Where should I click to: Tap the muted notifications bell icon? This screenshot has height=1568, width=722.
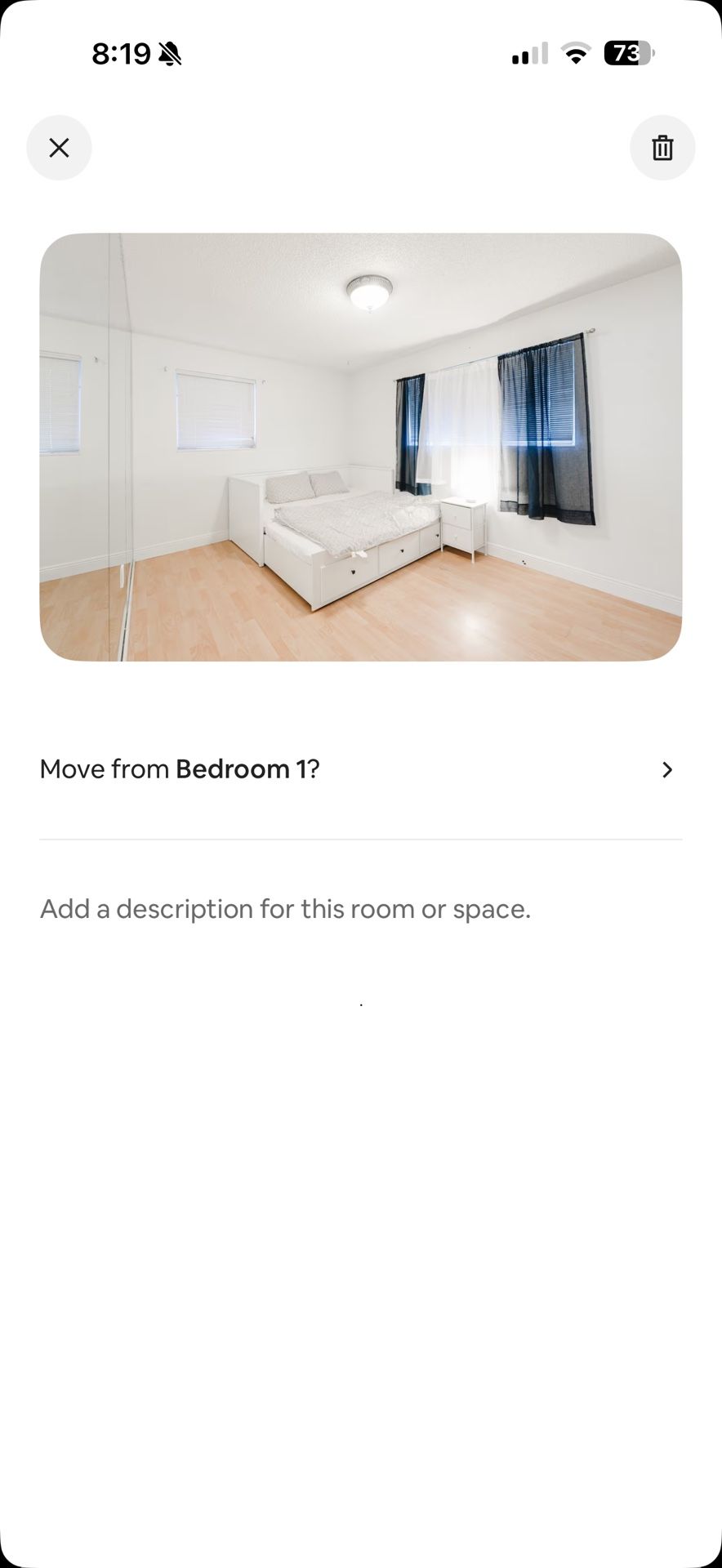(170, 53)
